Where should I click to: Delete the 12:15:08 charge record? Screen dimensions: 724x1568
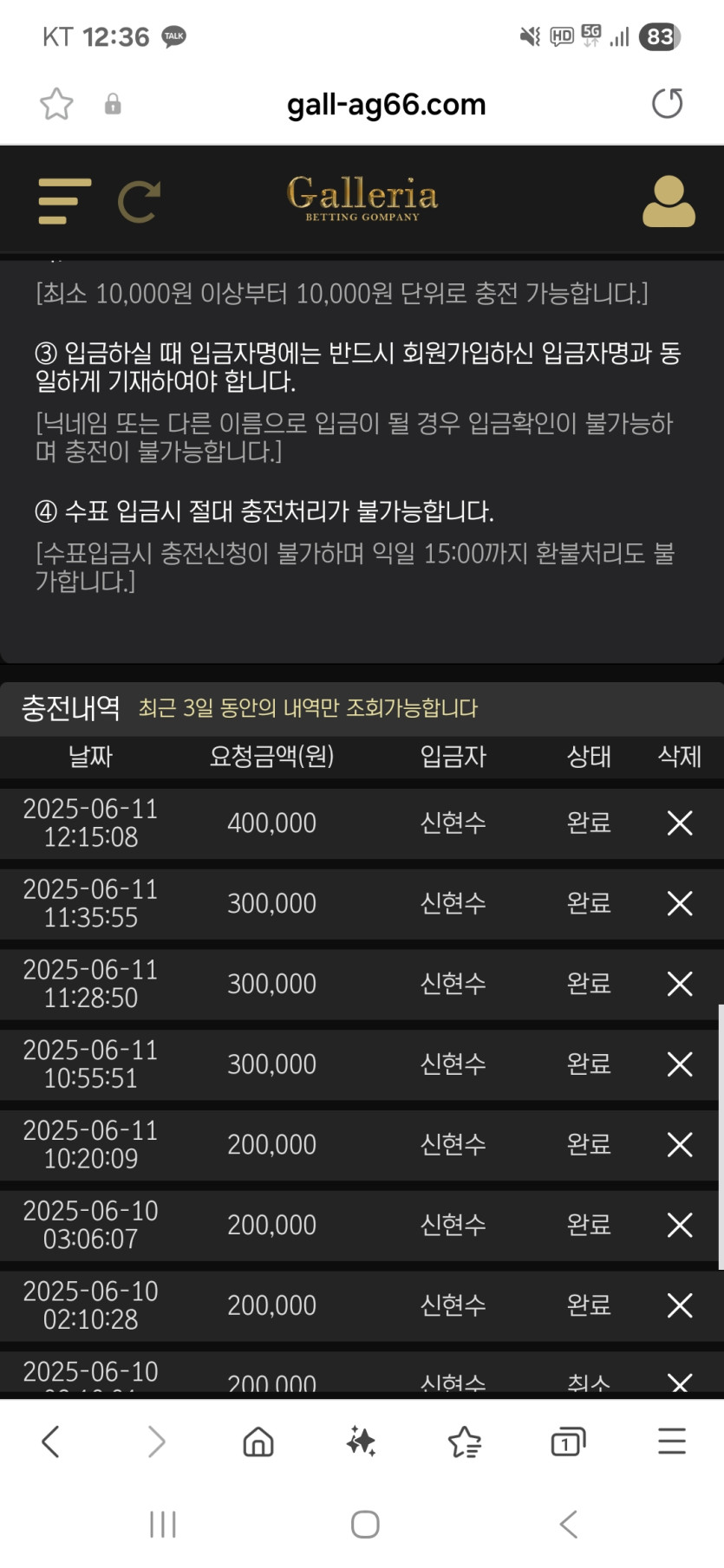tap(680, 823)
